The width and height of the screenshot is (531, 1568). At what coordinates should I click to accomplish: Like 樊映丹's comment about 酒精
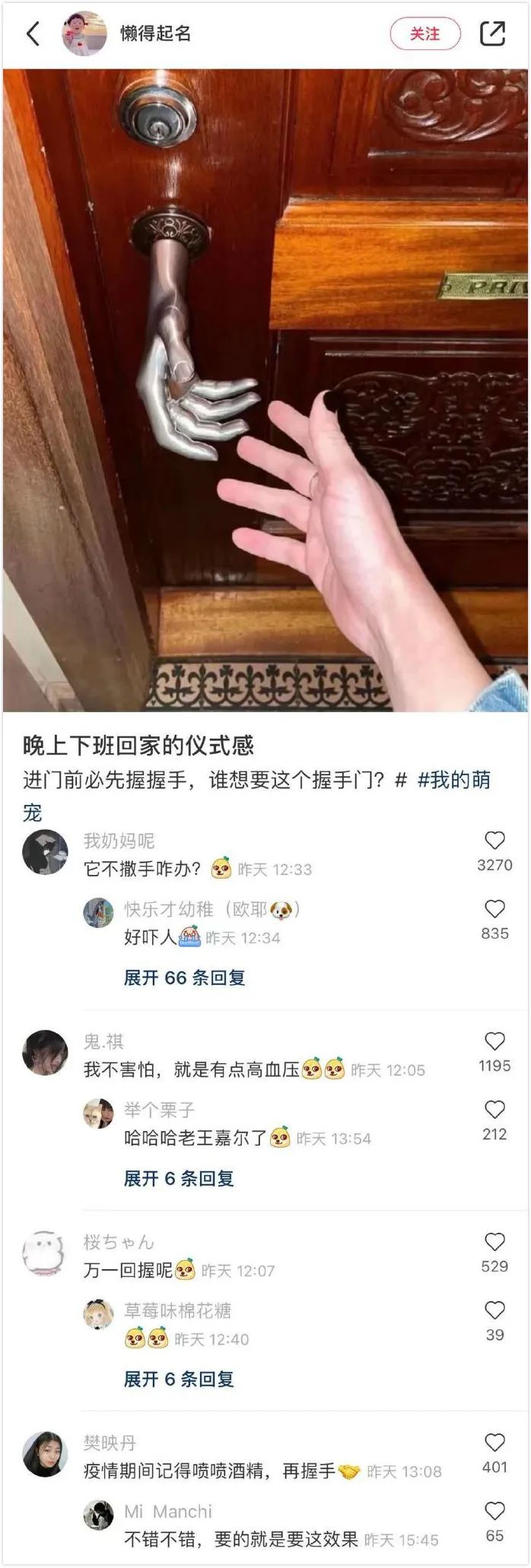[x=494, y=1443]
